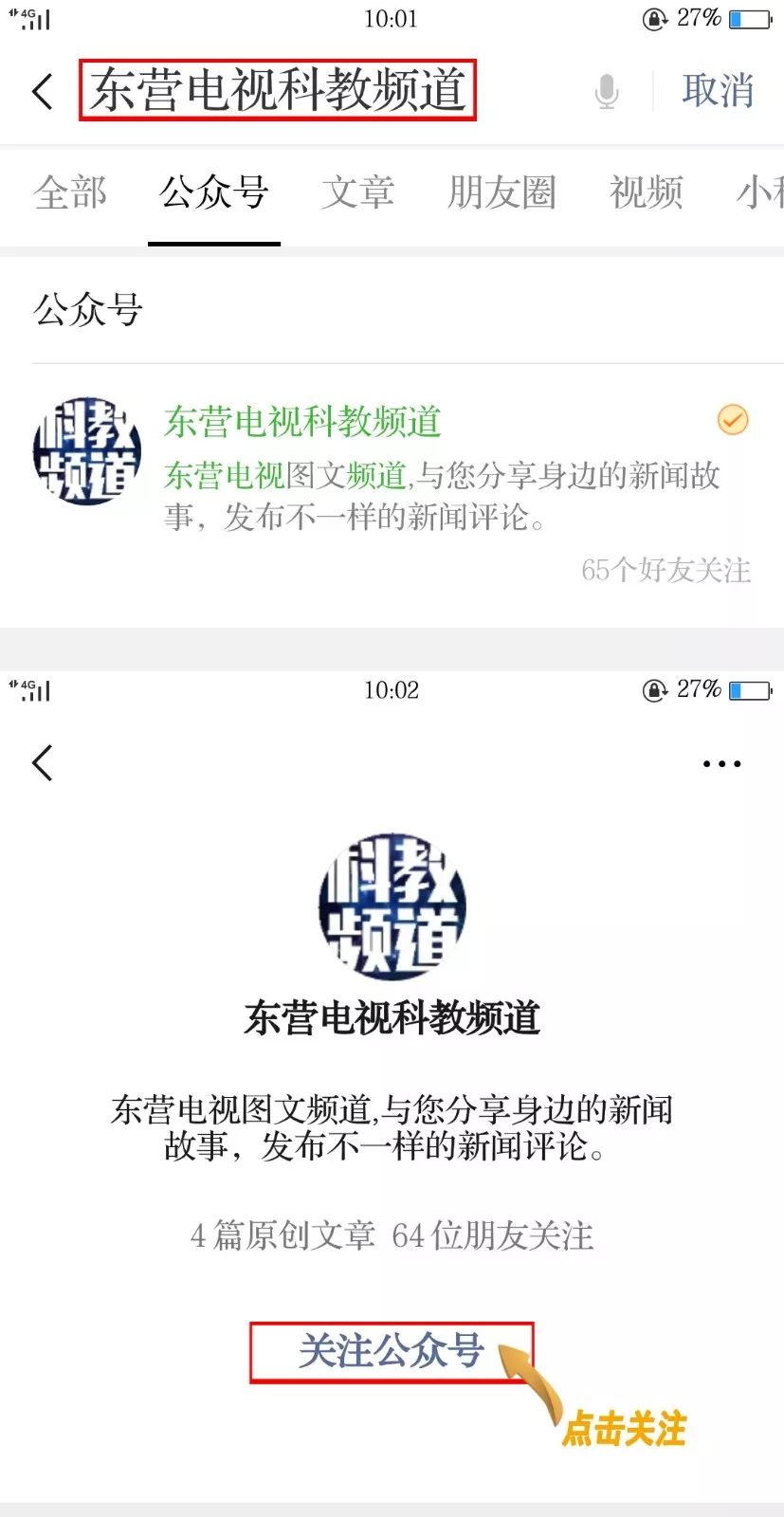Open the three-dot overflow menu

(x=721, y=763)
